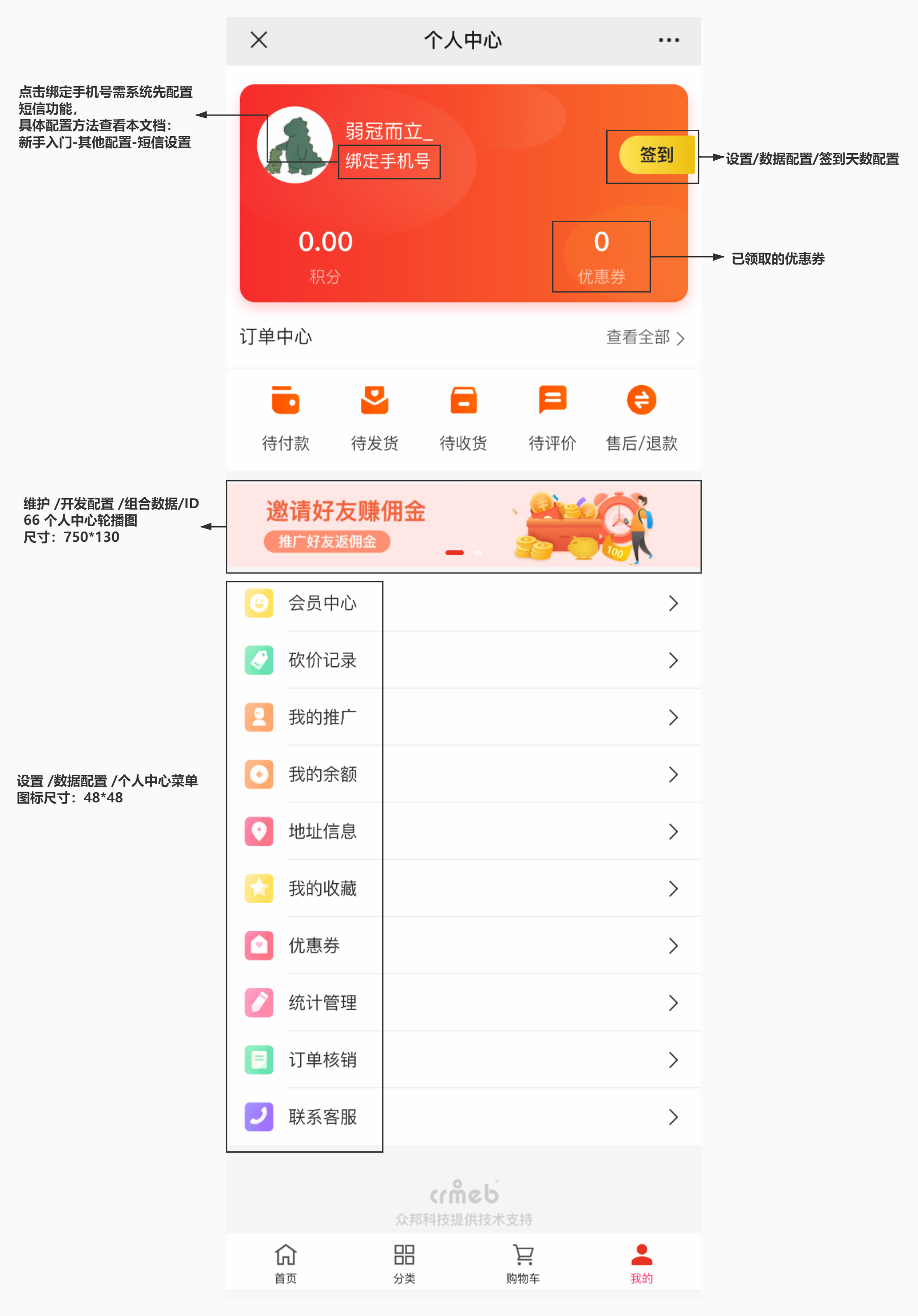The image size is (918, 1316).
Task: Open 待评价 orders
Action: 552,418
